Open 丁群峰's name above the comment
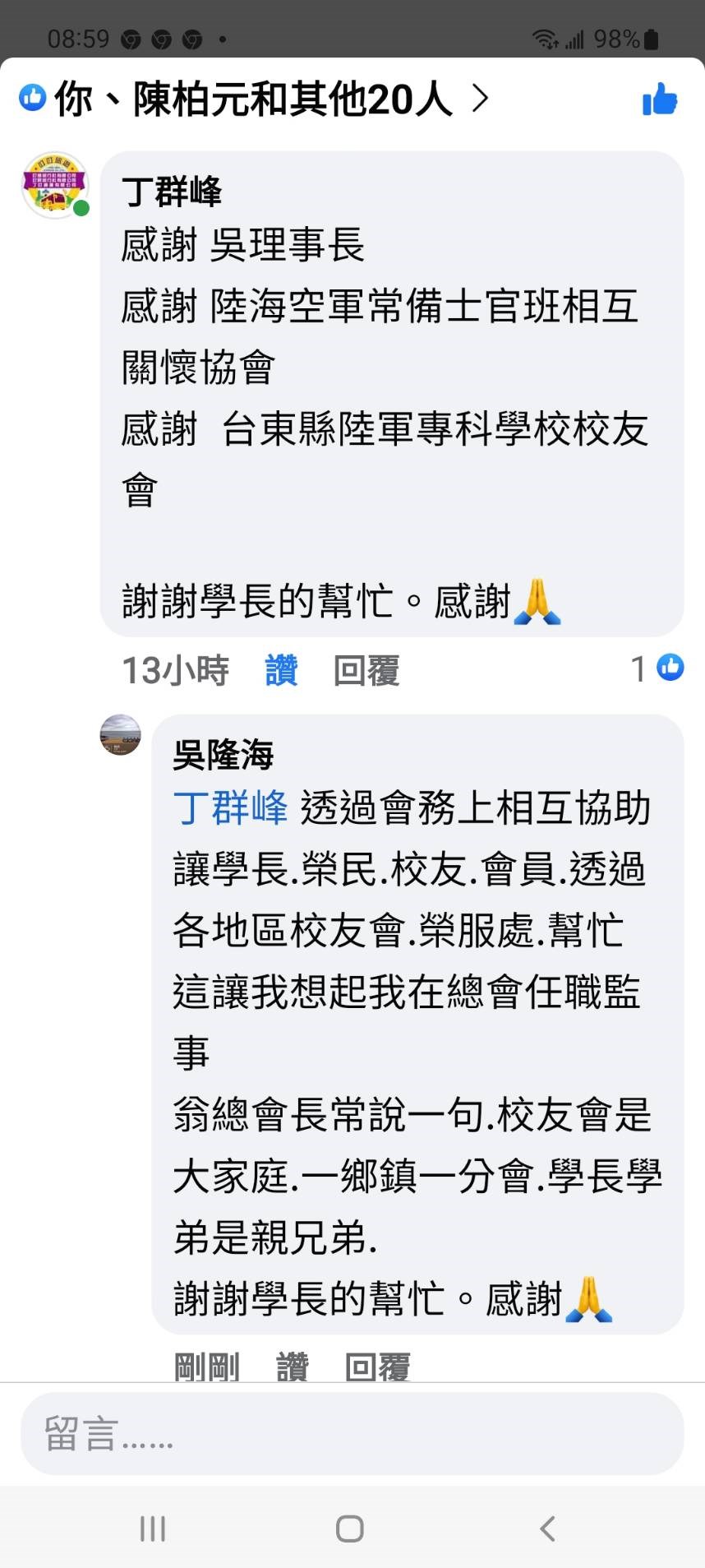This screenshot has height=1568, width=705. point(172,192)
